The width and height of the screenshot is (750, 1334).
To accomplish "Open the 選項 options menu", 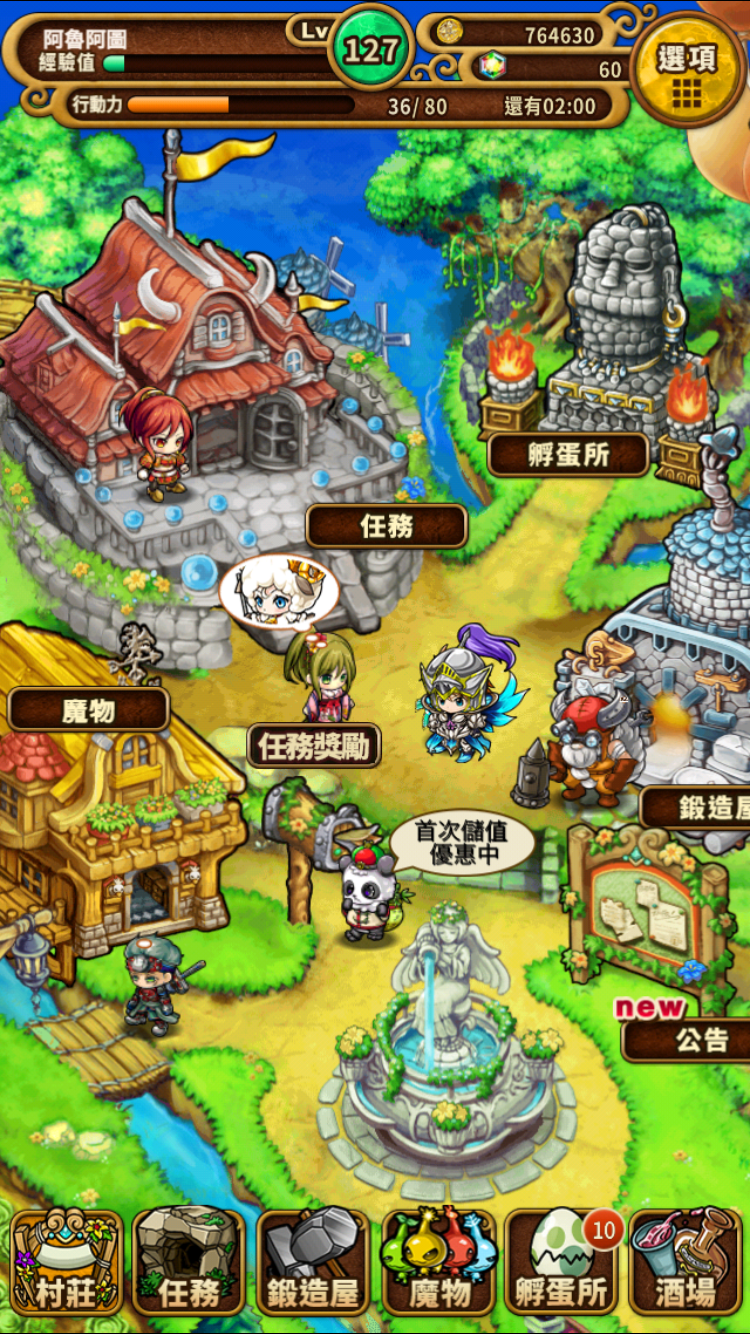I will tap(687, 69).
